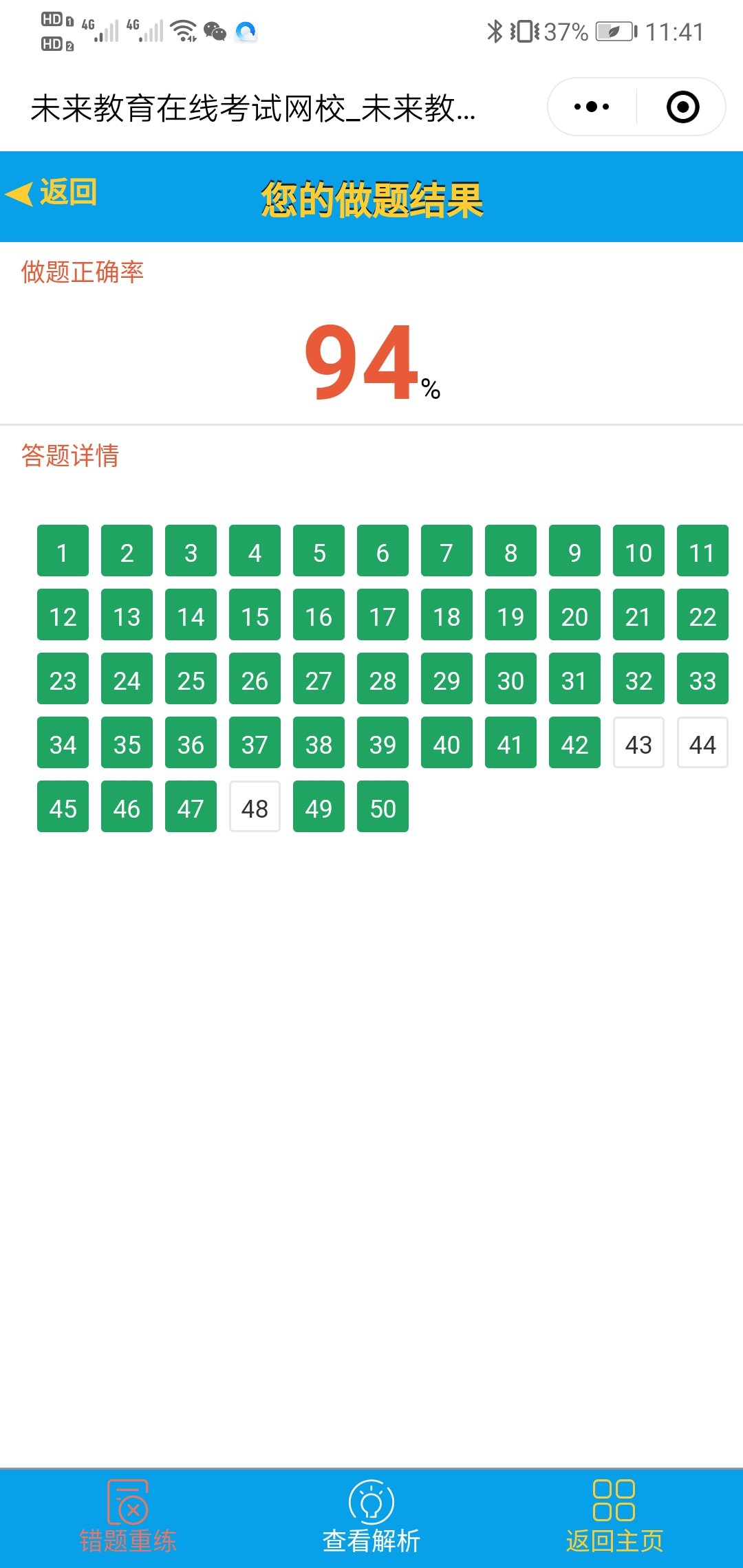The height and width of the screenshot is (1568, 743).
Task: Select question 17 tile
Action: click(383, 615)
